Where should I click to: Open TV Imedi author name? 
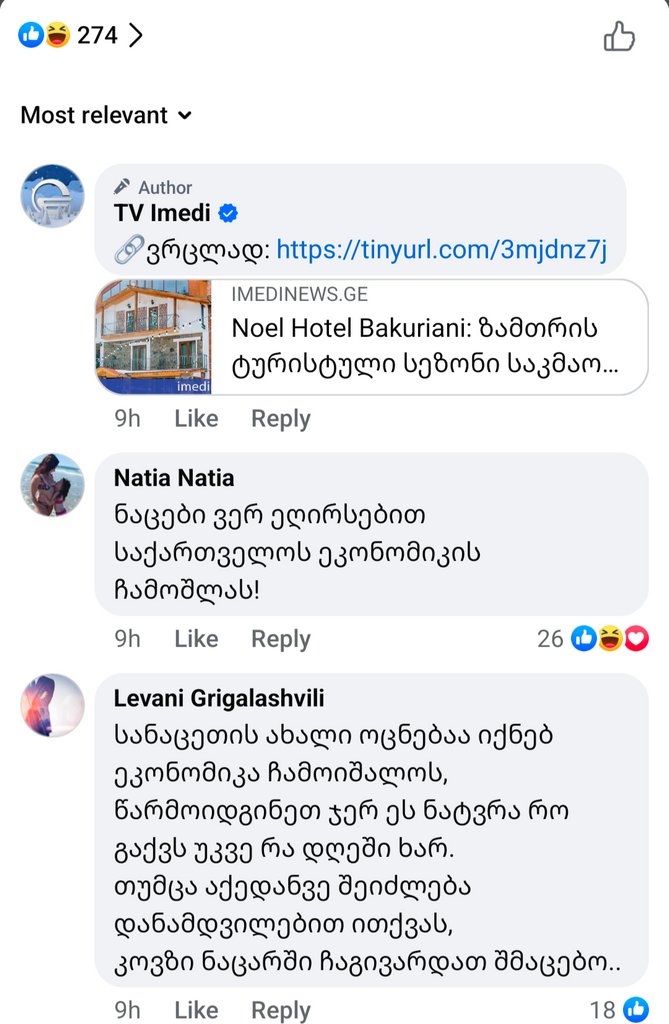[163, 213]
